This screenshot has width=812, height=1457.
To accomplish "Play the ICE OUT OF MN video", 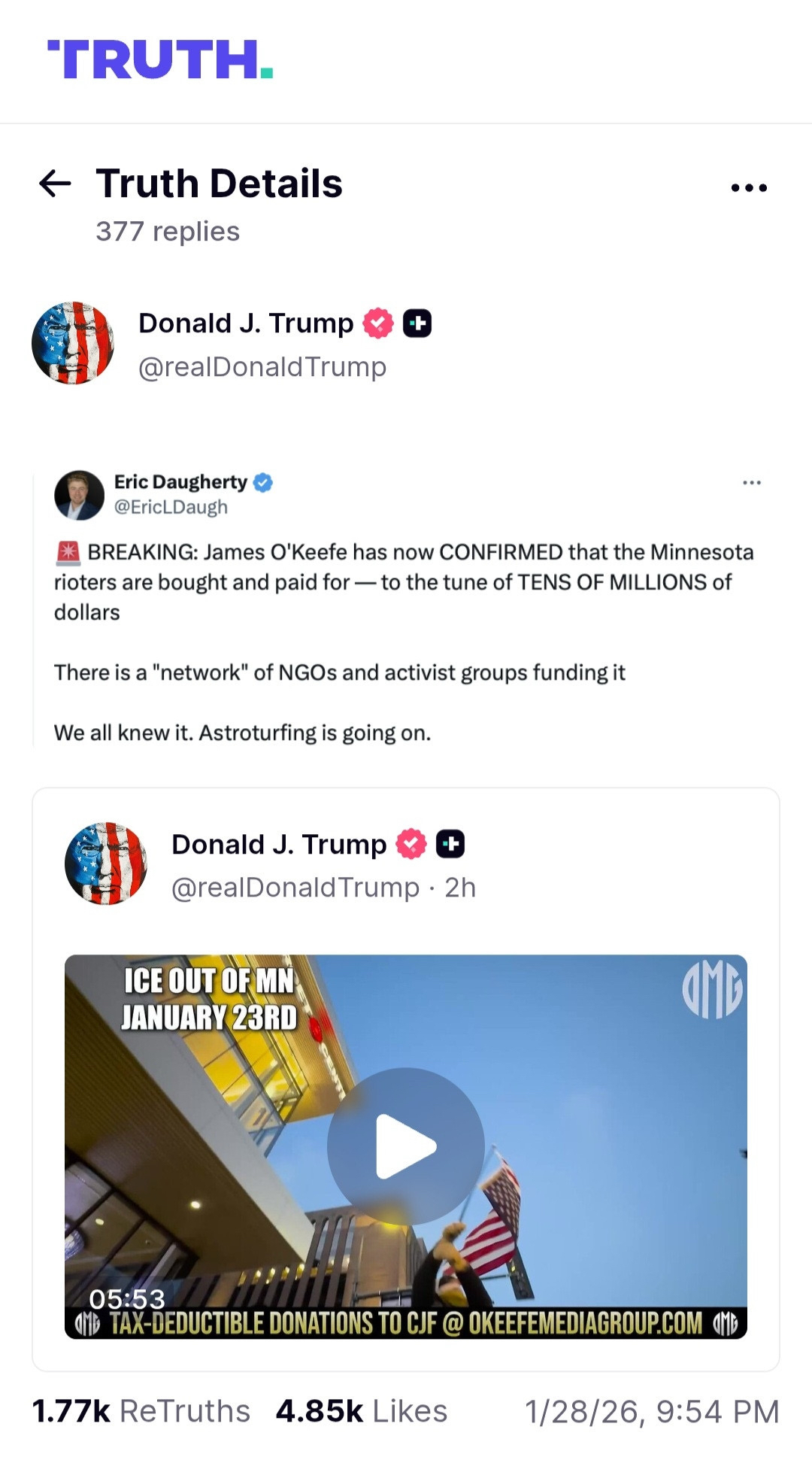I will pos(406,1146).
